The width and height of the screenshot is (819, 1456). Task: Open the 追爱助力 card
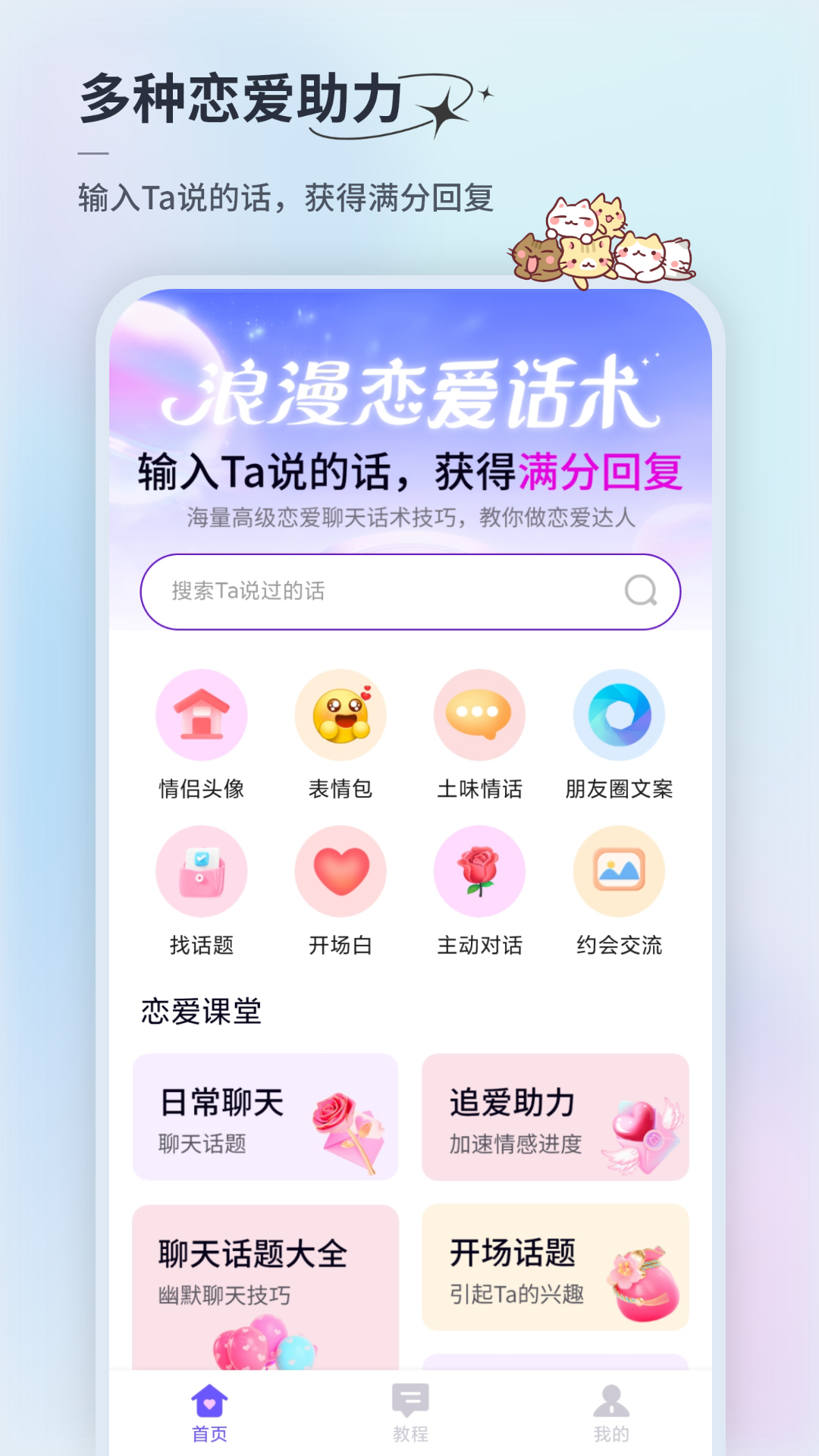[x=555, y=1117]
